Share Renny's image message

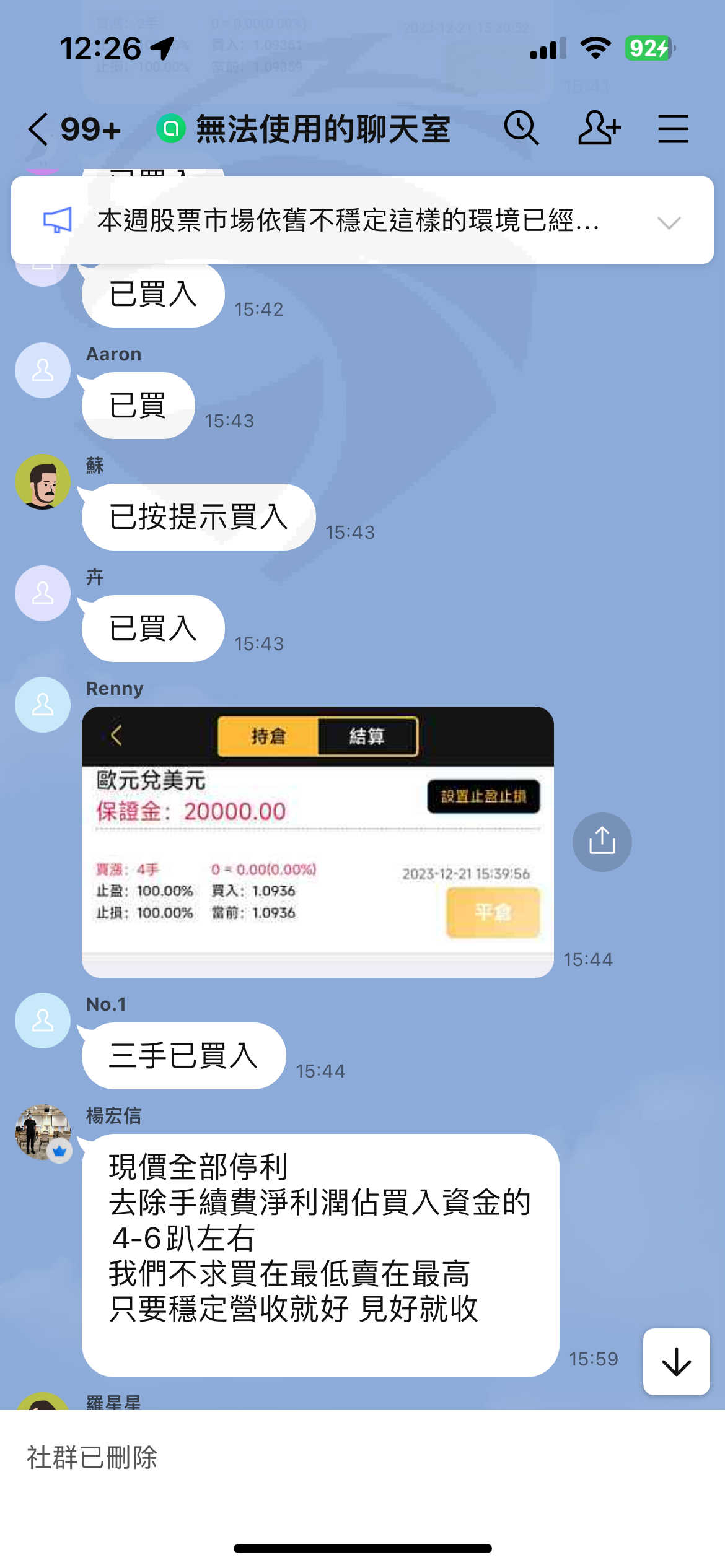(602, 842)
